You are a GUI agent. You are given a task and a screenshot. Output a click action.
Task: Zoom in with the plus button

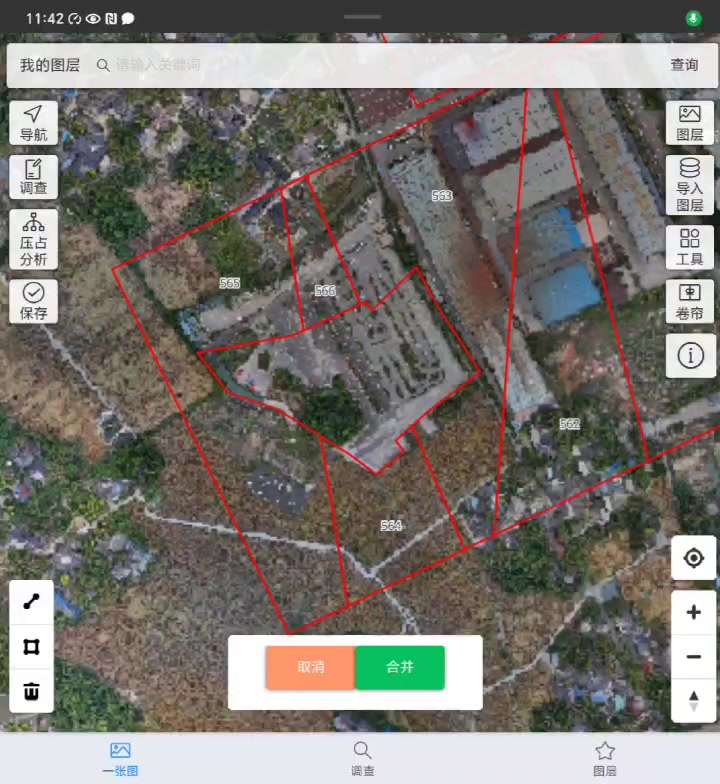coord(693,612)
